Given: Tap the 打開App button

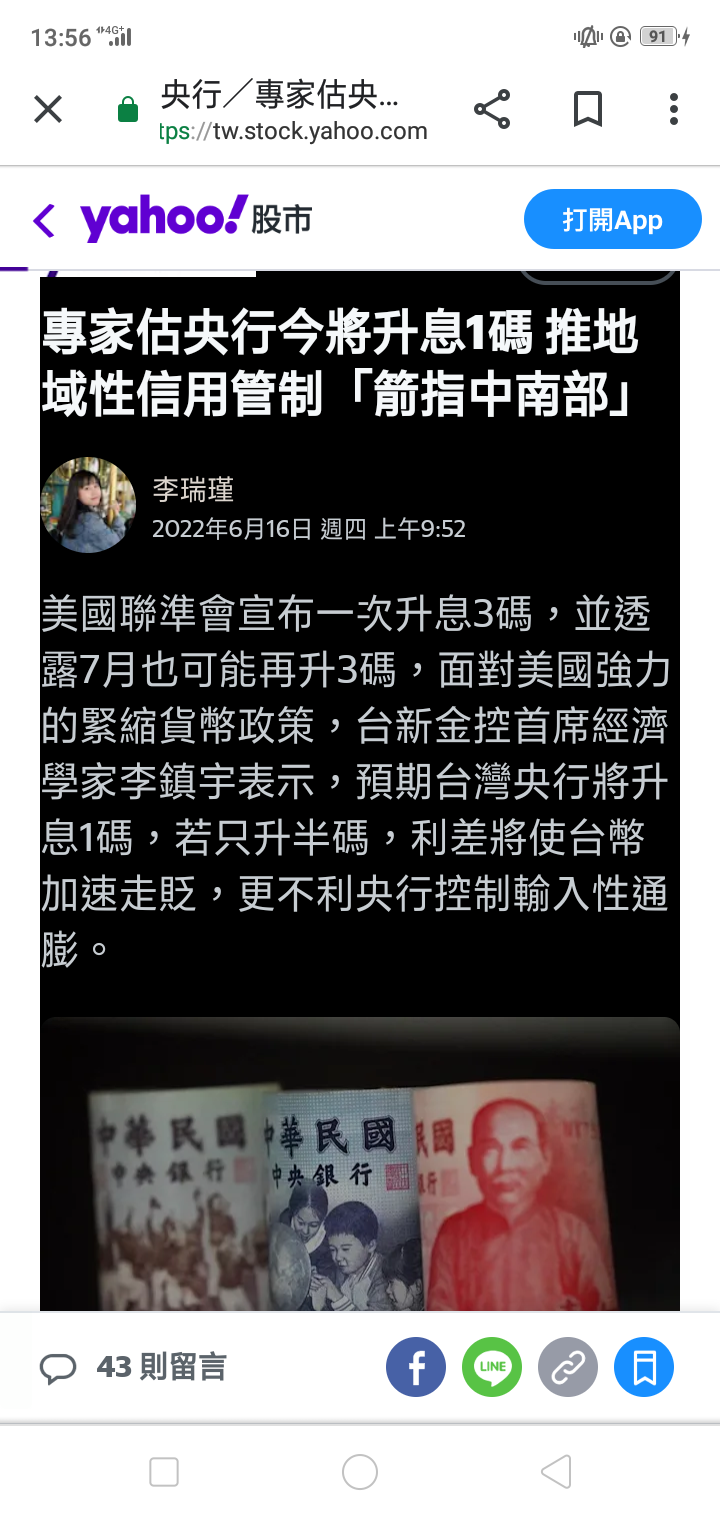Looking at the screenshot, I should pyautogui.click(x=612, y=220).
